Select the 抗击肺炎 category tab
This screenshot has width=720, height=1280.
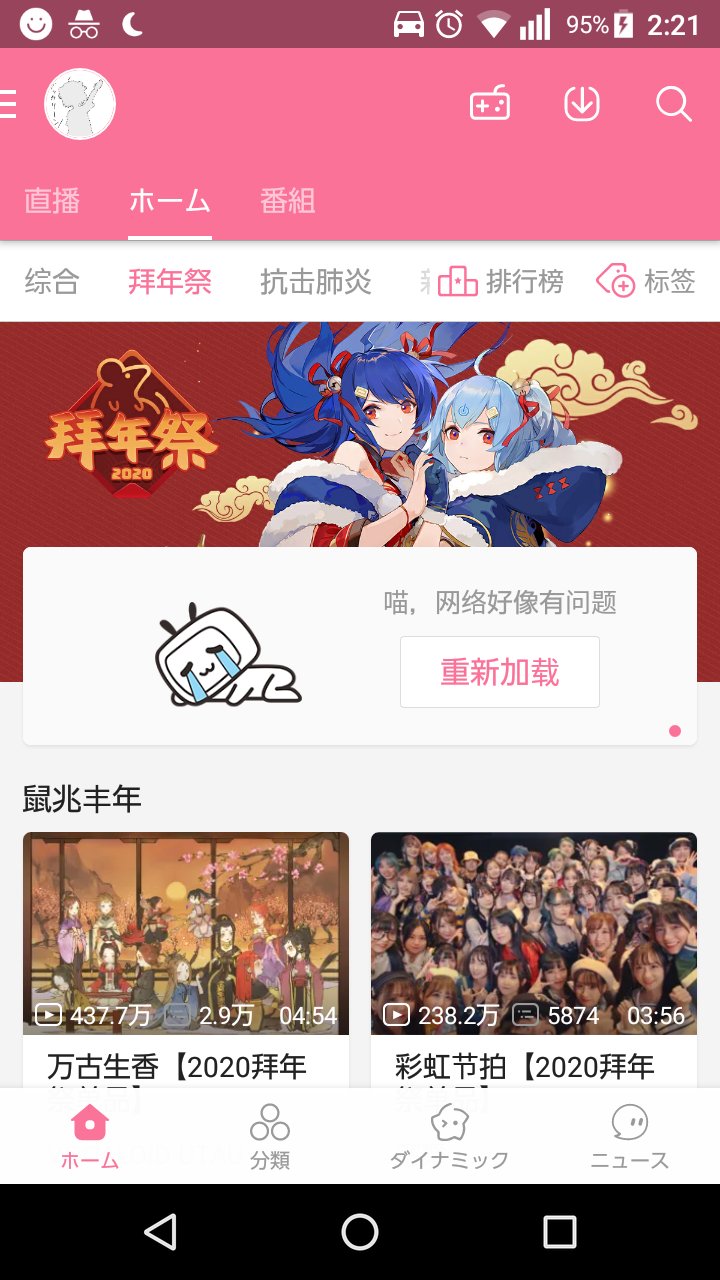(x=316, y=282)
